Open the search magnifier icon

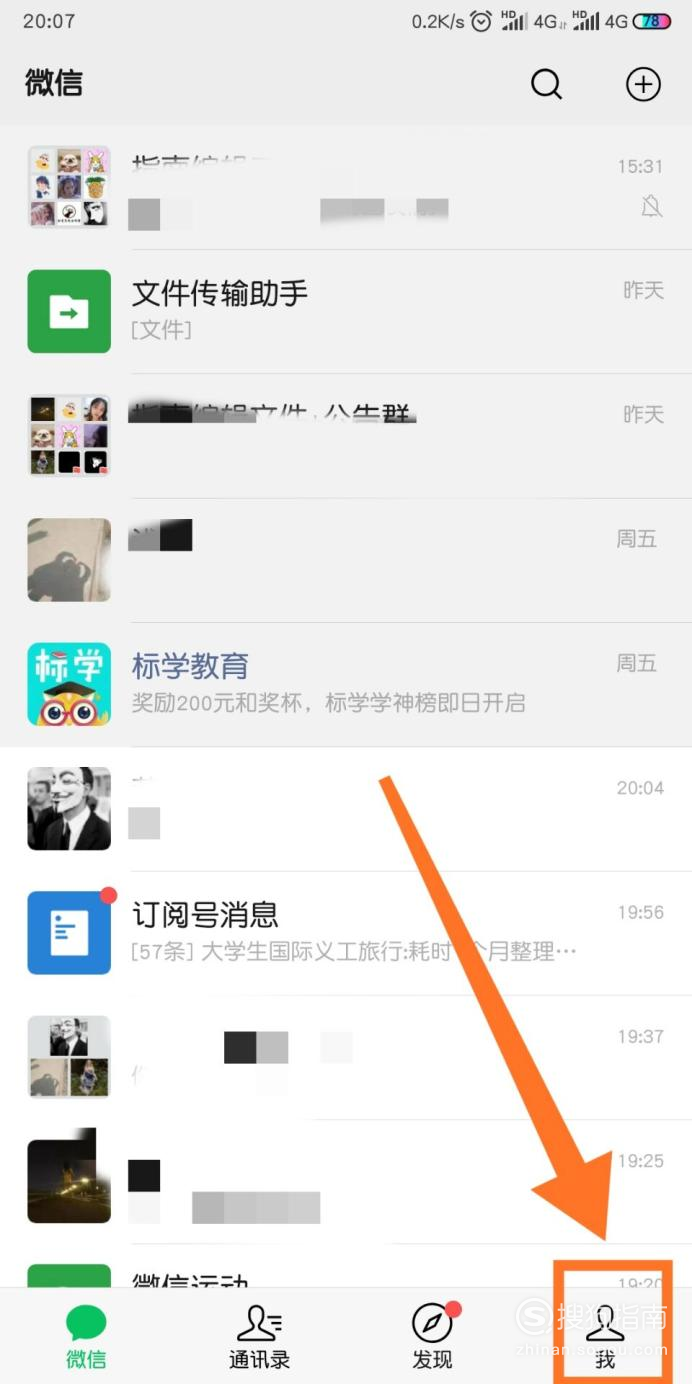[546, 85]
